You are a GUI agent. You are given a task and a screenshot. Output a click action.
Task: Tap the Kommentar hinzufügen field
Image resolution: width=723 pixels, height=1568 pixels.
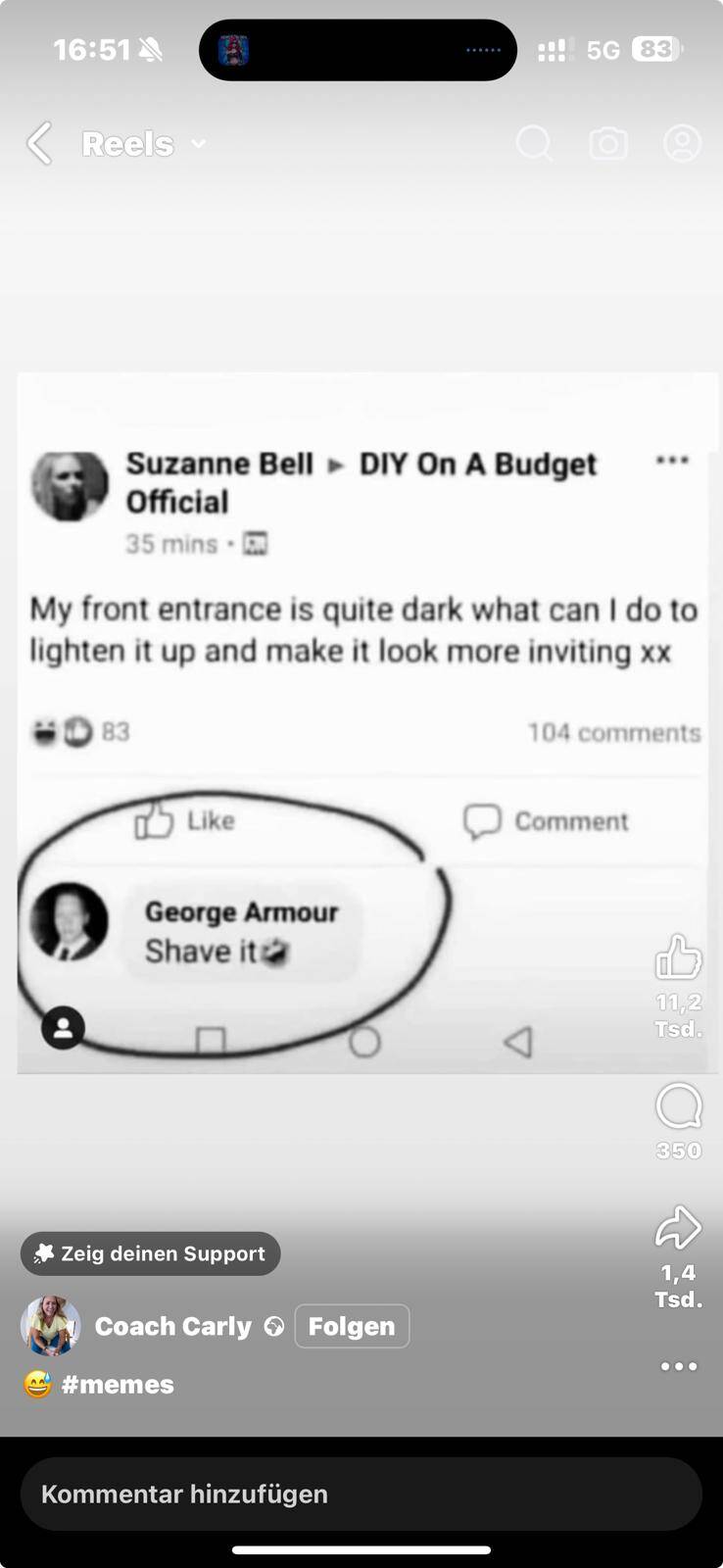[x=361, y=1494]
